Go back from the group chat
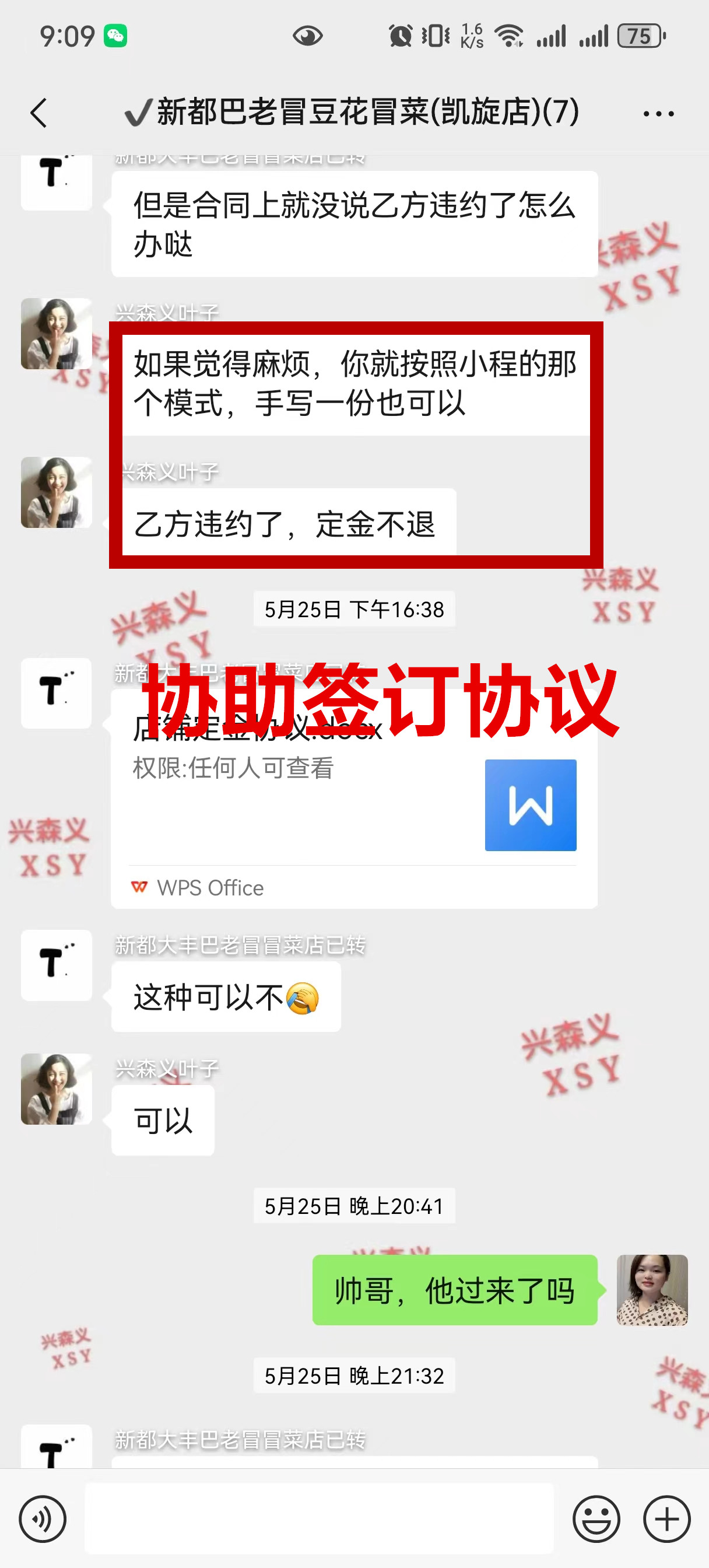Viewport: 709px width, 1568px height. coord(39,113)
